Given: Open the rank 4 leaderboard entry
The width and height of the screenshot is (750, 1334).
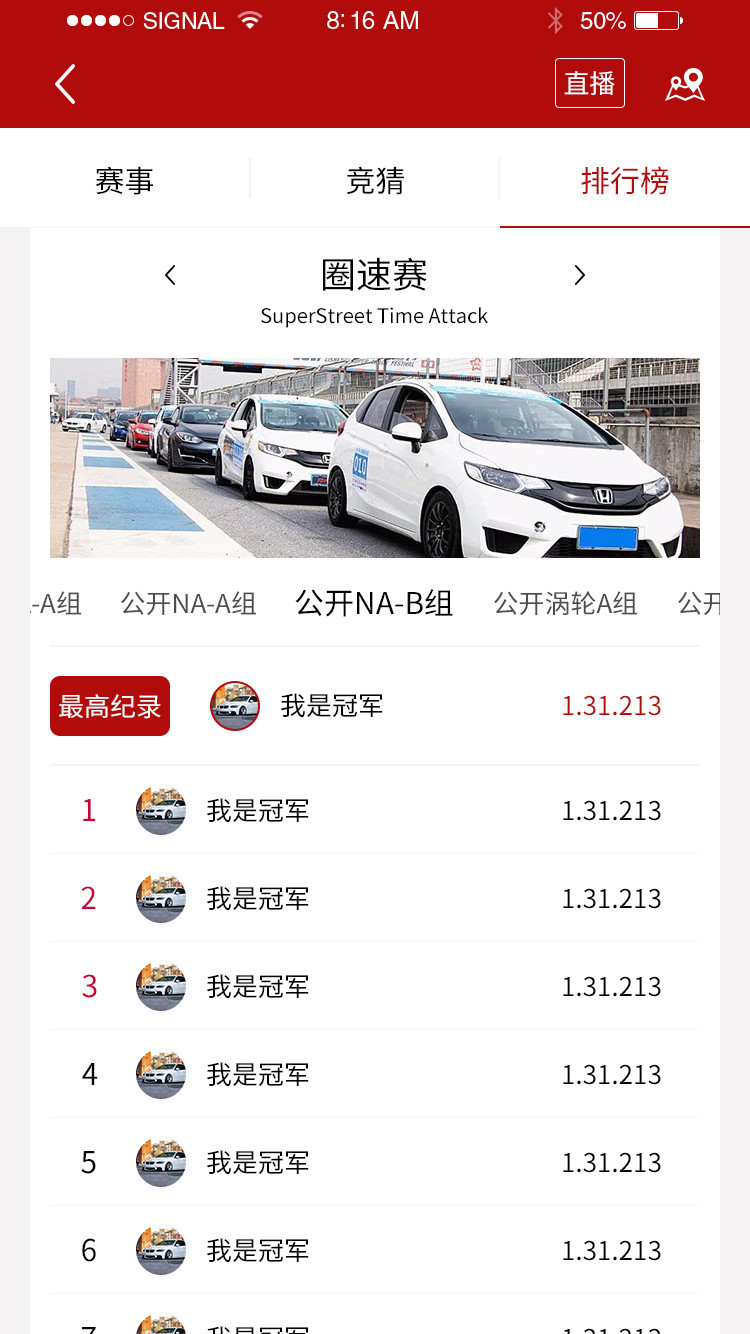Looking at the screenshot, I should pos(375,1074).
